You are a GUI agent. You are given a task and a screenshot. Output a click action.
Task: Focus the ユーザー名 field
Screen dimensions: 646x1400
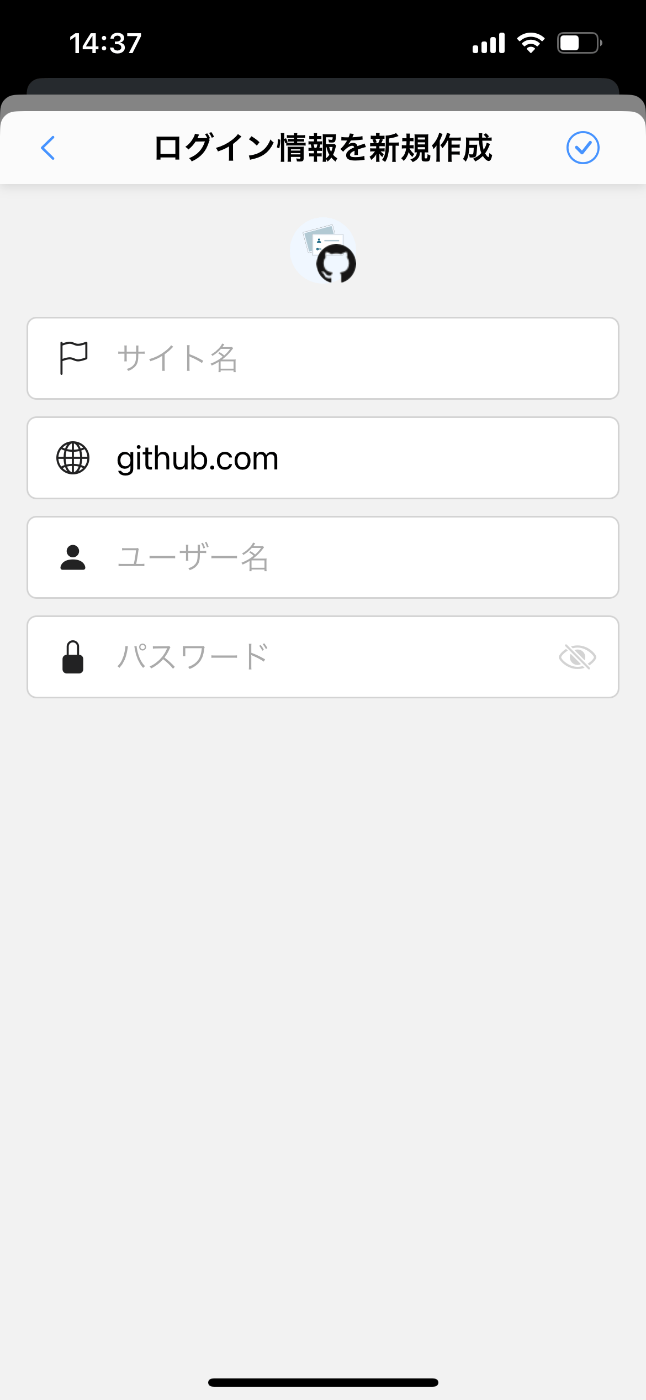(323, 557)
